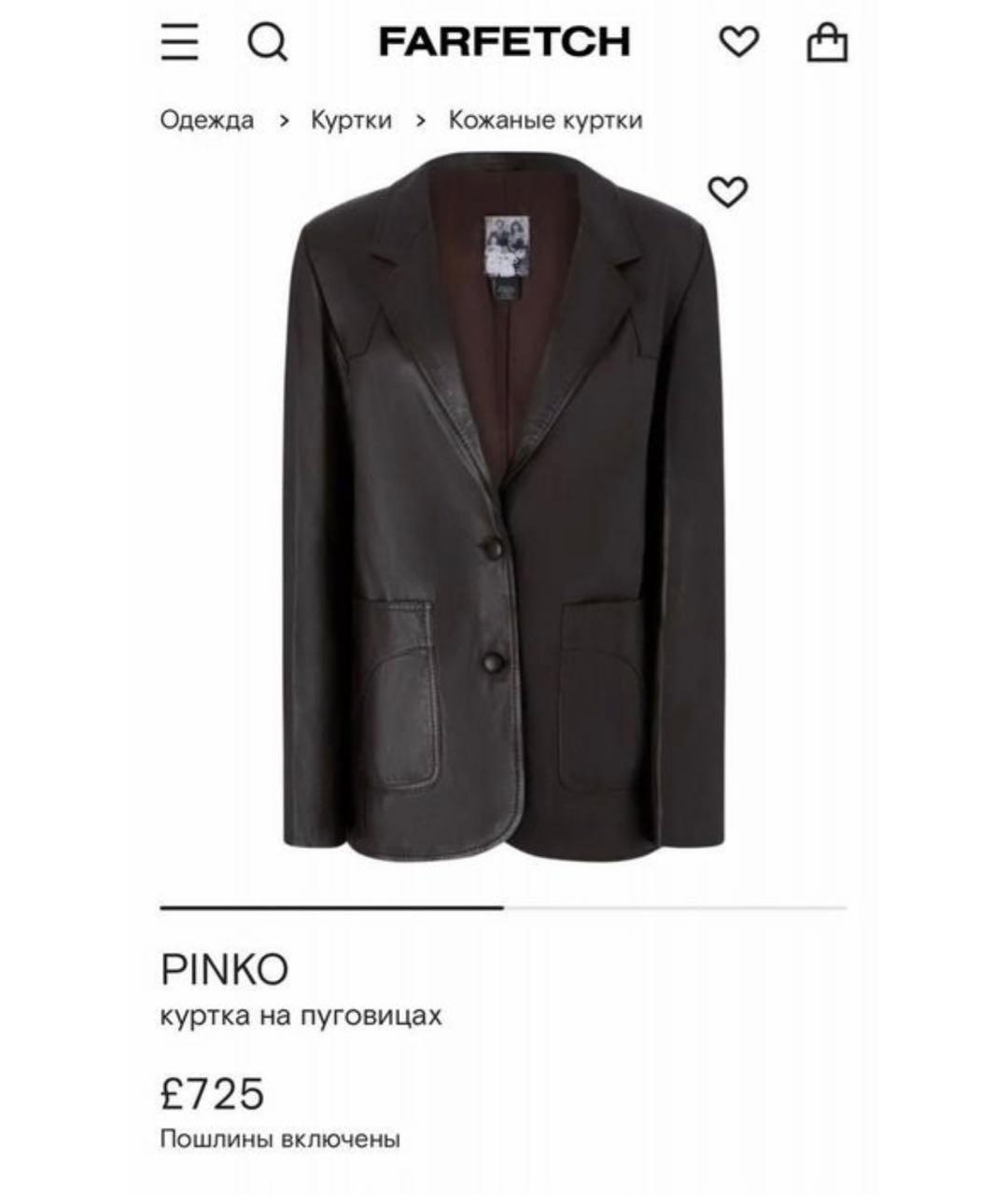
Task: Click the vintage label tag inside the collar
Action: coord(506,245)
